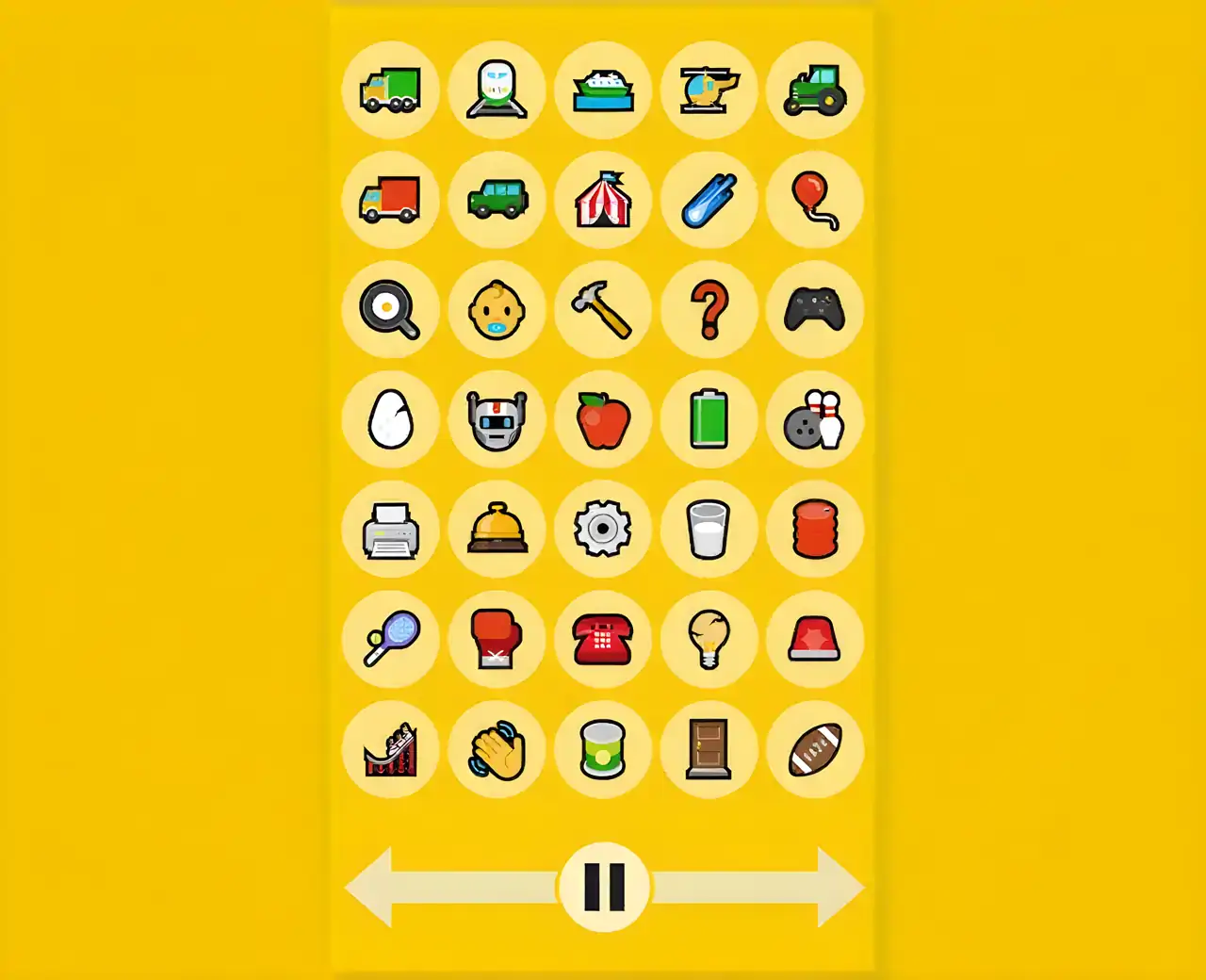Choose the helicopter sound icon

point(709,90)
